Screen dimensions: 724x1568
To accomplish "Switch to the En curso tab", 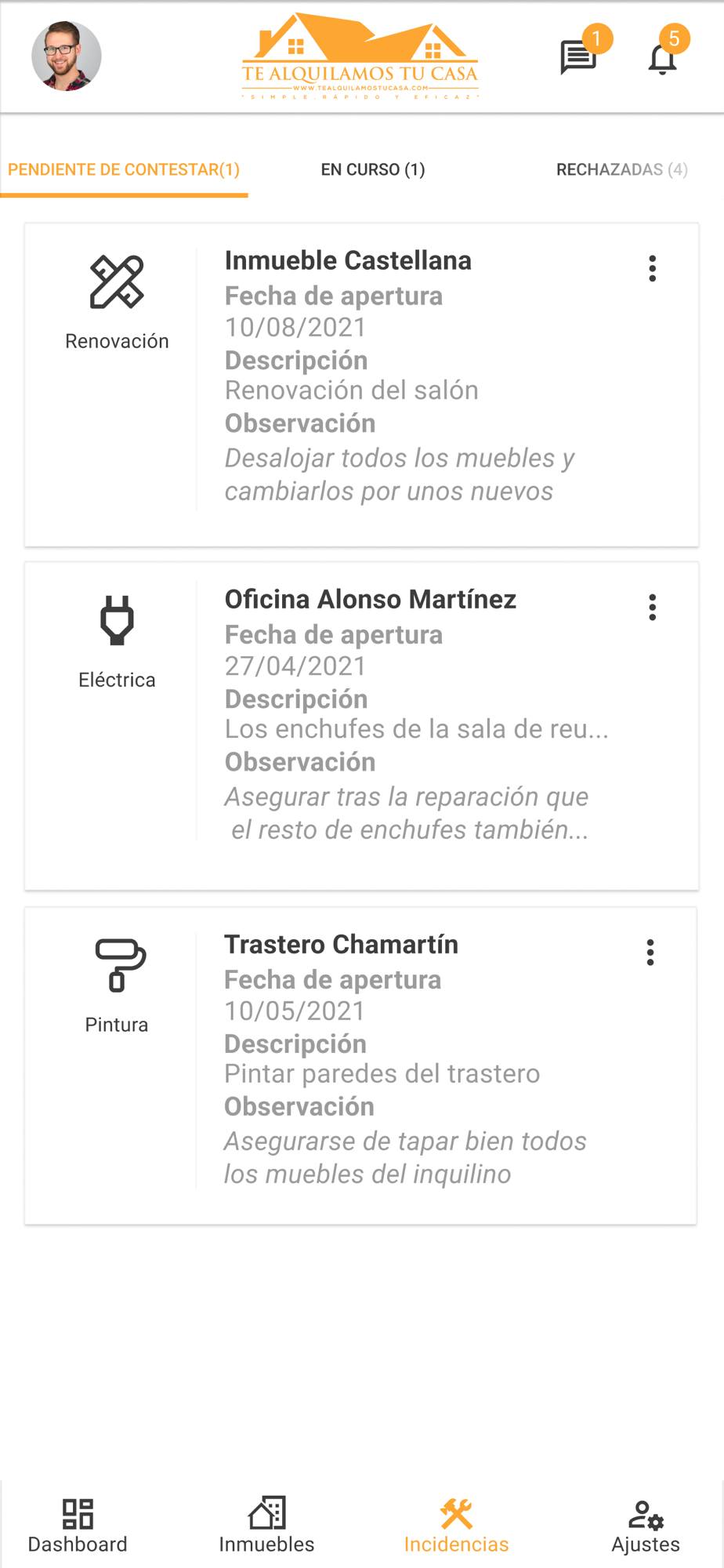I will [x=373, y=169].
